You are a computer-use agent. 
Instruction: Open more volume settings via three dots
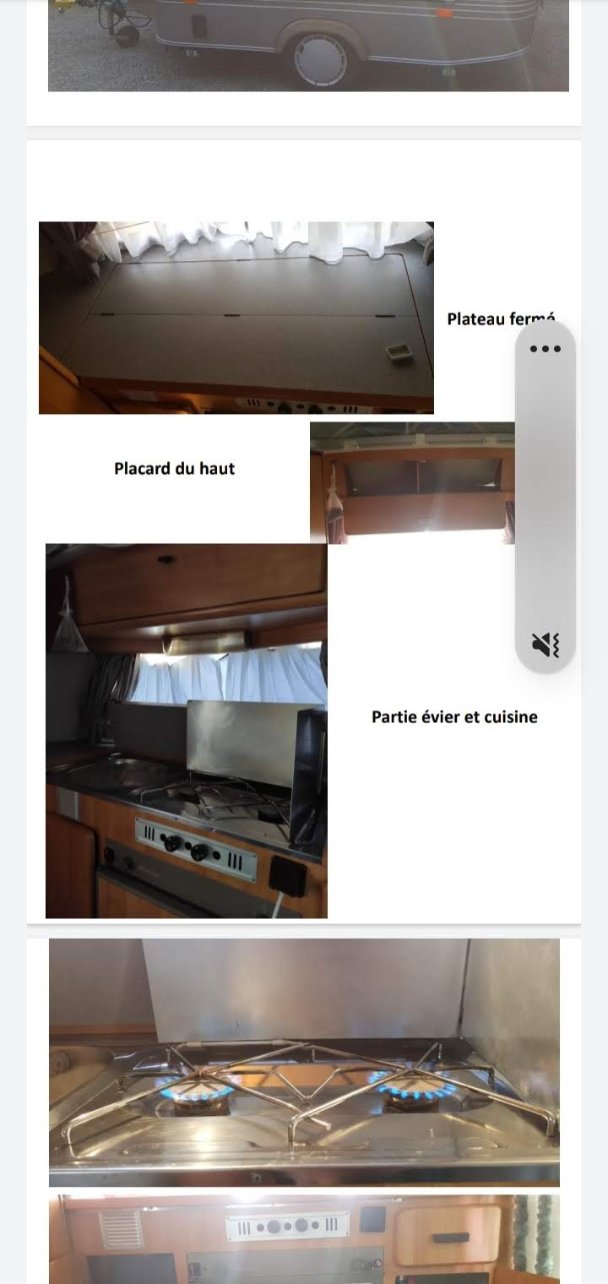pyautogui.click(x=545, y=349)
